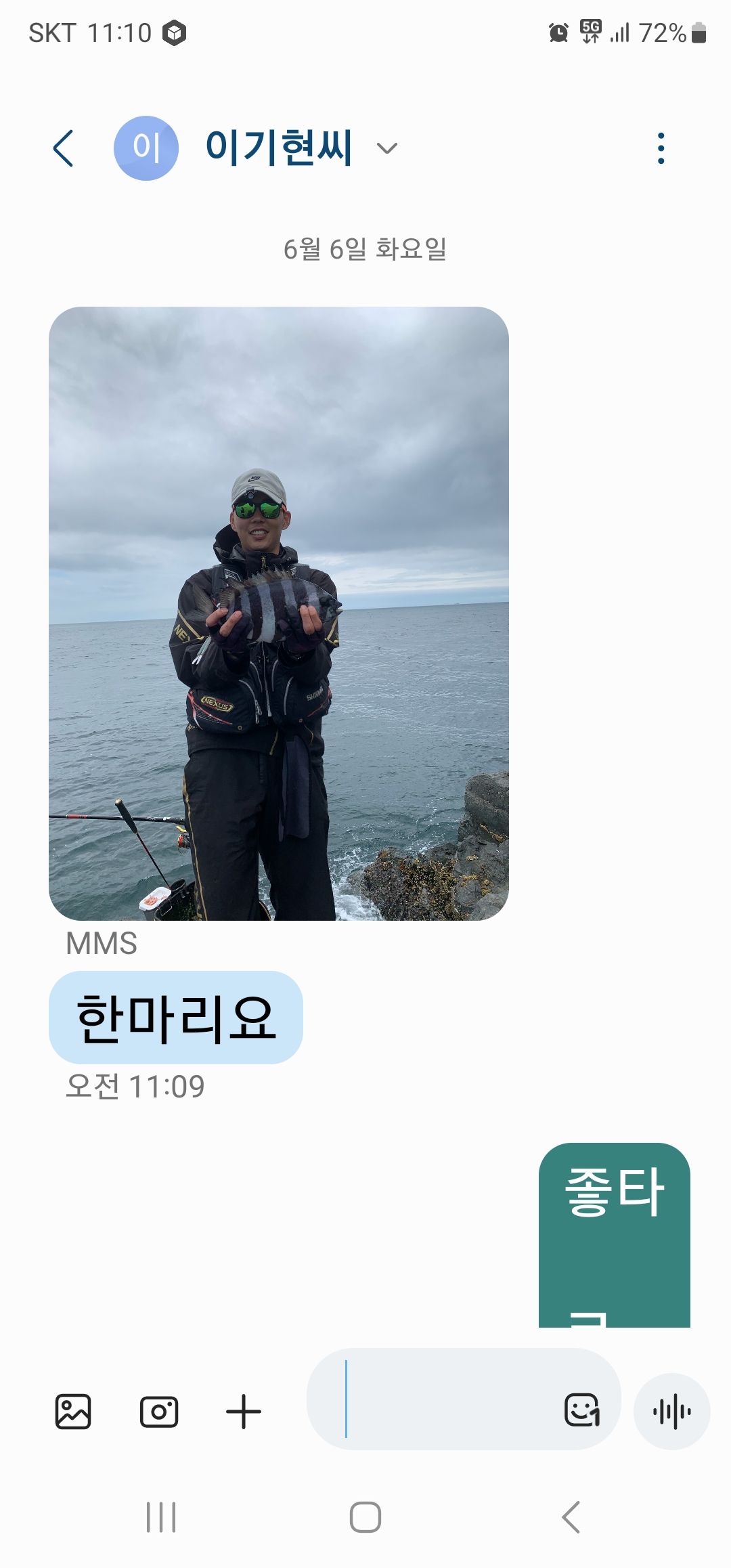
Task: Open the three-dot overflow menu
Action: (x=661, y=148)
